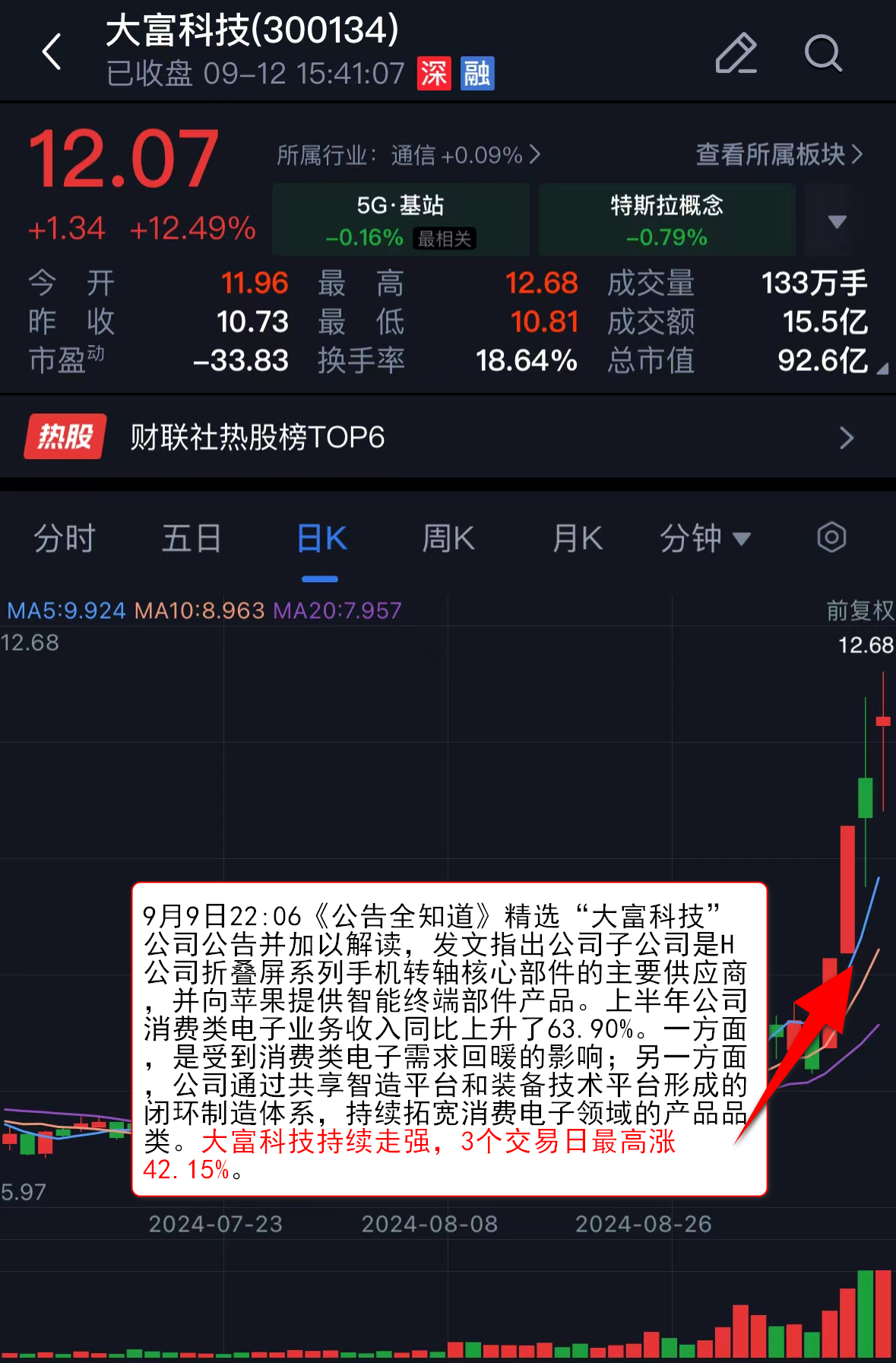This screenshot has width=896, height=1363.
Task: Switch to the 五日 chart tab
Action: (x=192, y=539)
